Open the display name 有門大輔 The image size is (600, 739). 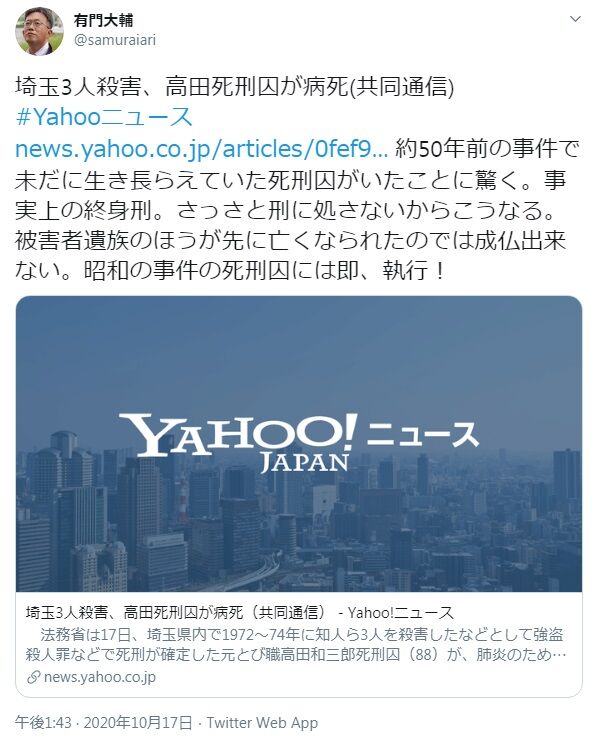(103, 20)
